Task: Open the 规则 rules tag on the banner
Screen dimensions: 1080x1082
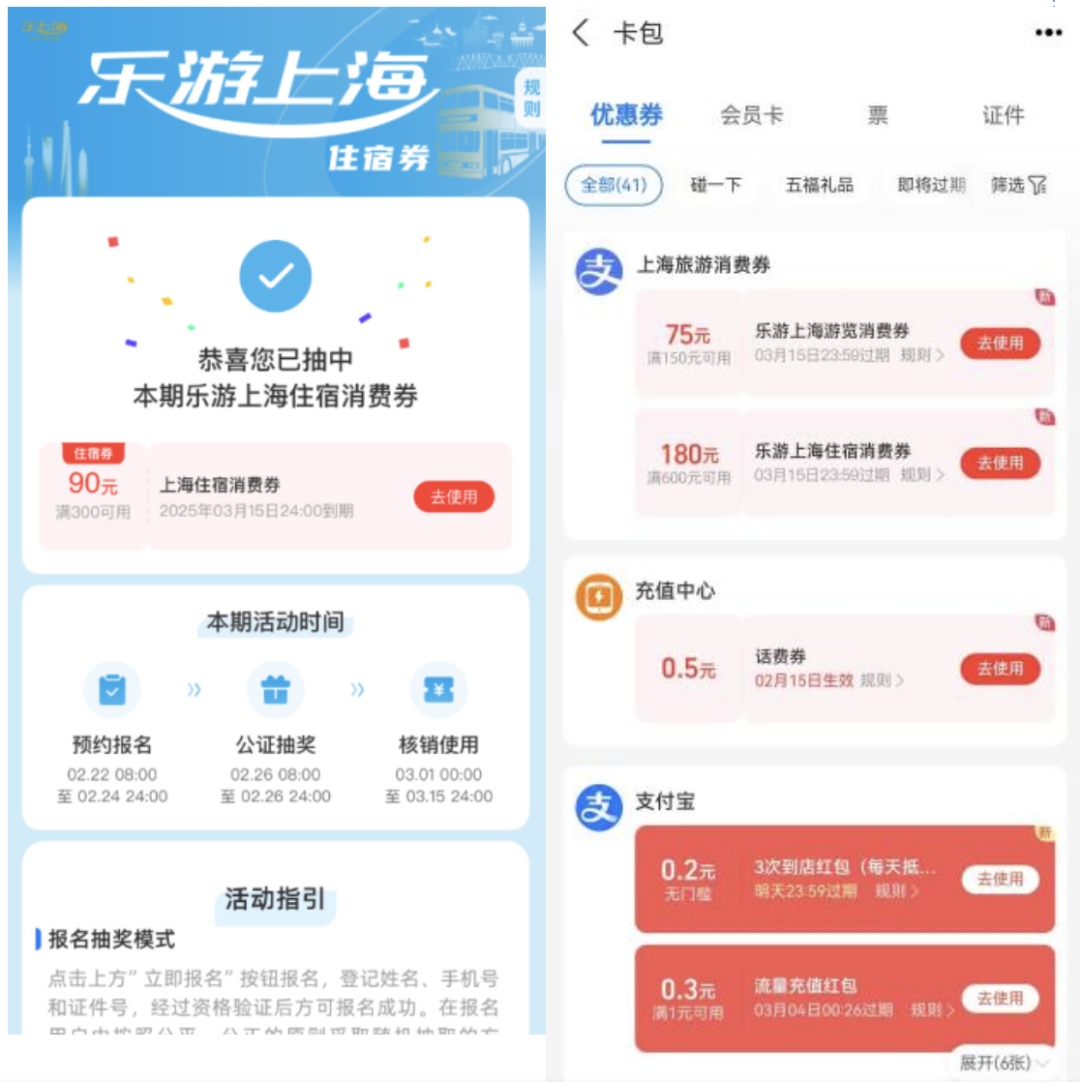Action: pos(531,98)
